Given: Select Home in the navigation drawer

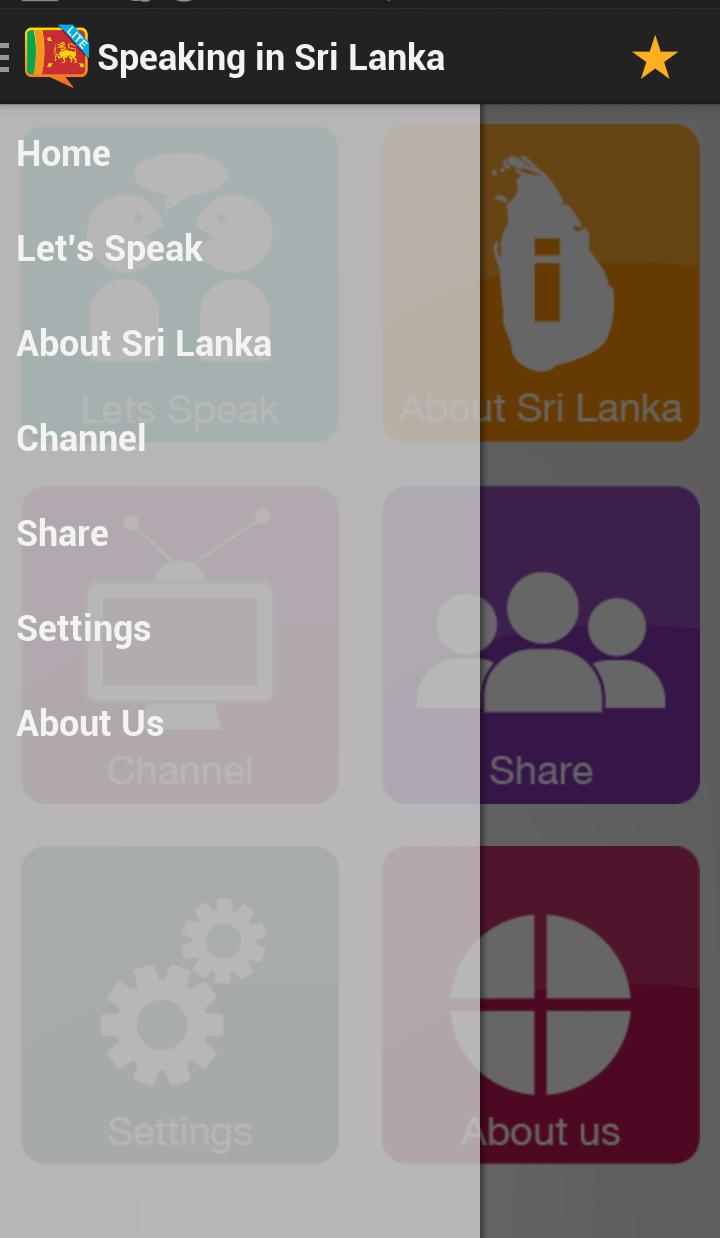Looking at the screenshot, I should pos(63,153).
